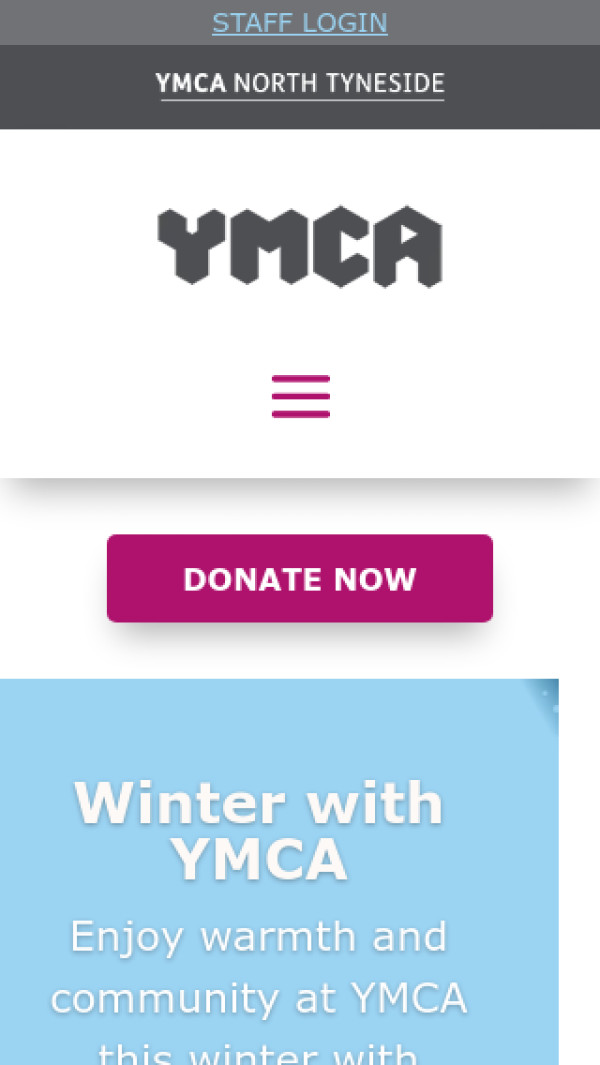The height and width of the screenshot is (1065, 600).
Task: Open the hamburger navigation menu
Action: (300, 396)
